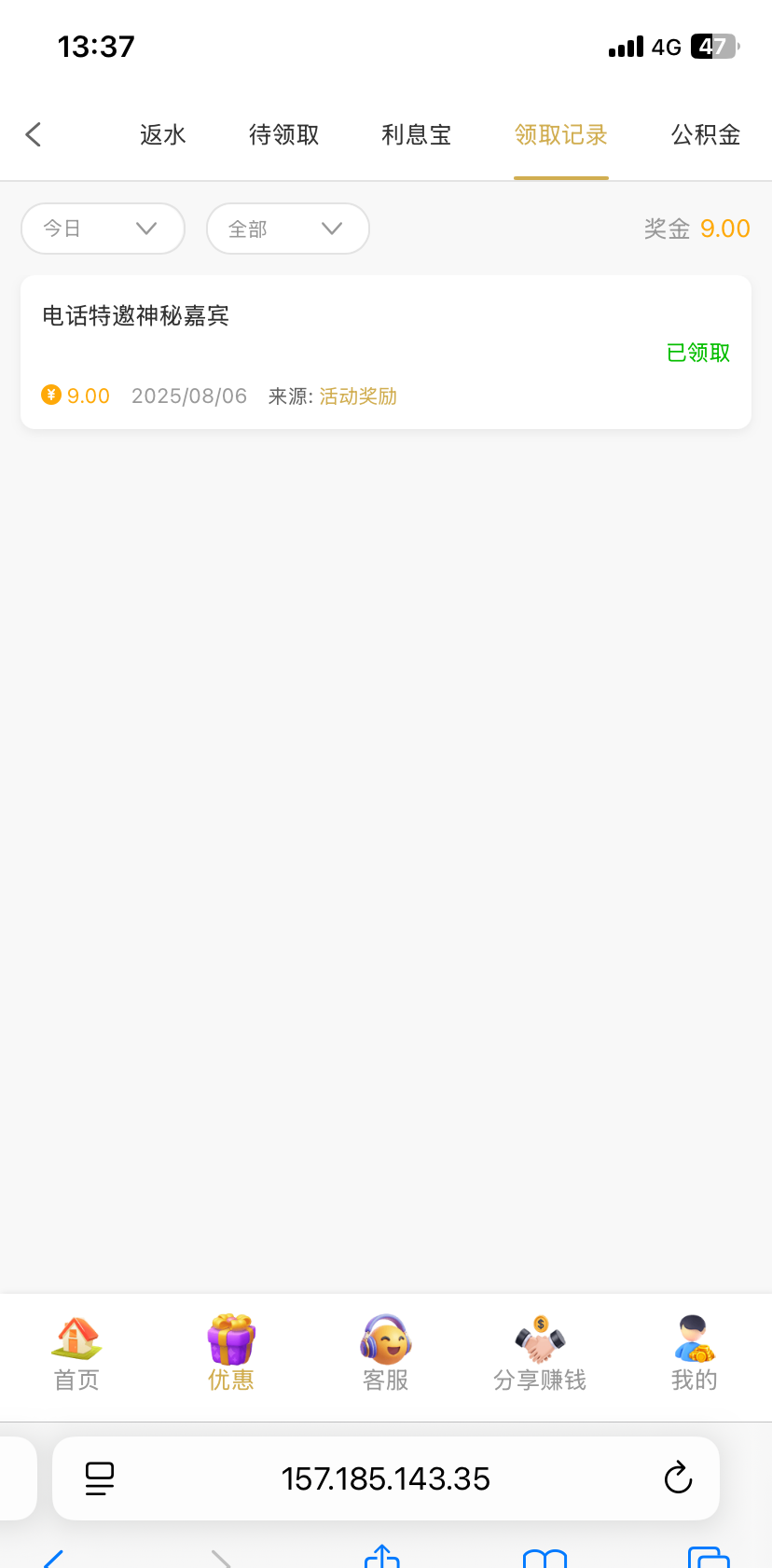Select the 领取记录 tab
Viewport: 772px width, 1568px height.
click(561, 135)
